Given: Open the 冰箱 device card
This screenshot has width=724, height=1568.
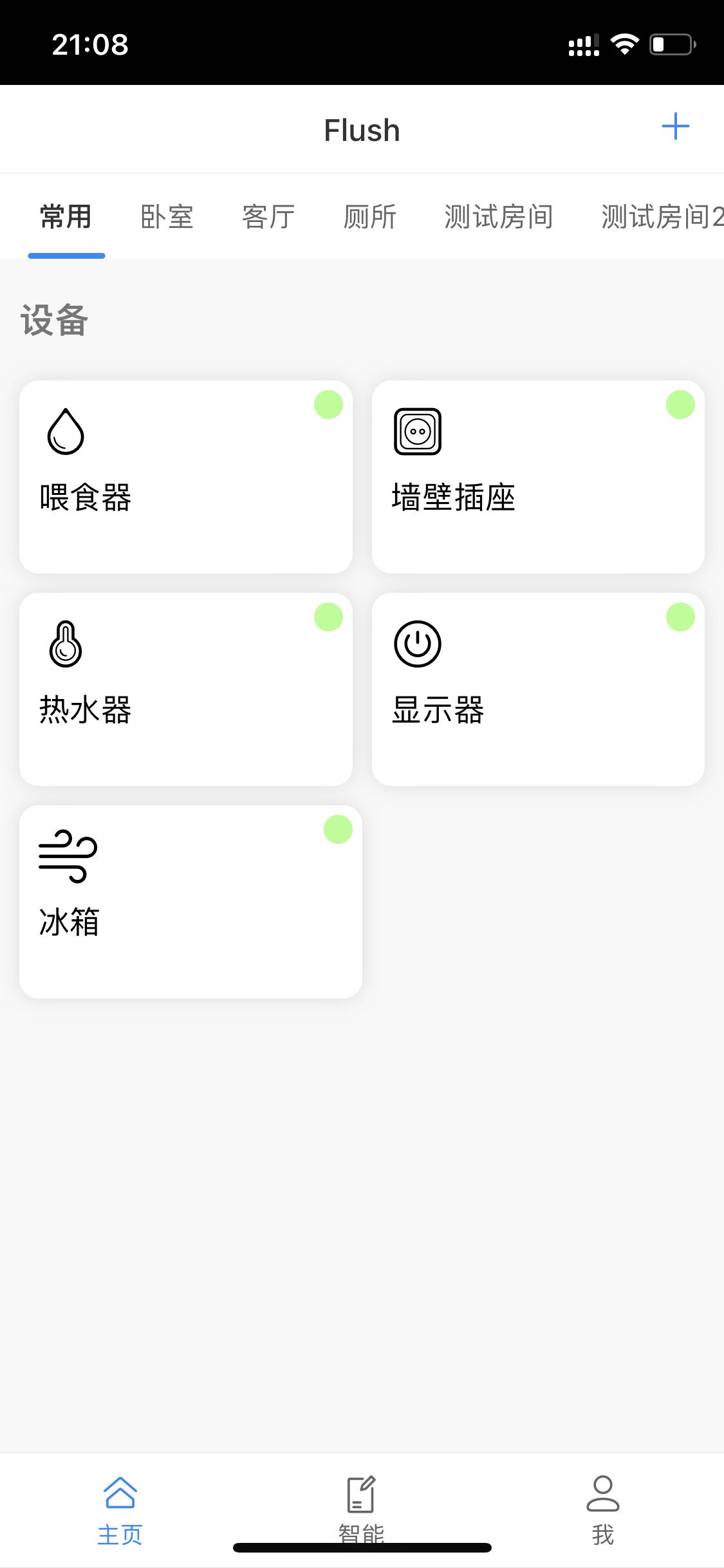Looking at the screenshot, I should point(190,902).
